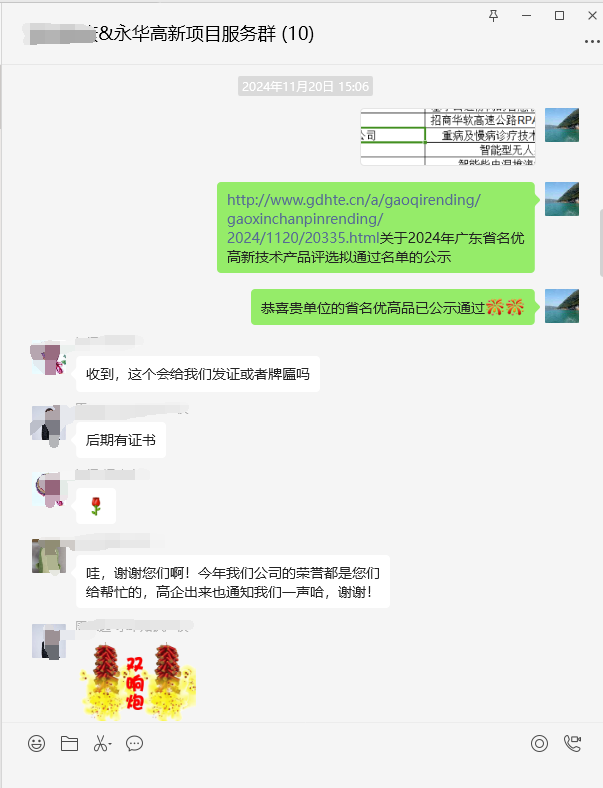Open avatar of sender of 后期有证书
This screenshot has height=788, width=603.
coord(49,424)
